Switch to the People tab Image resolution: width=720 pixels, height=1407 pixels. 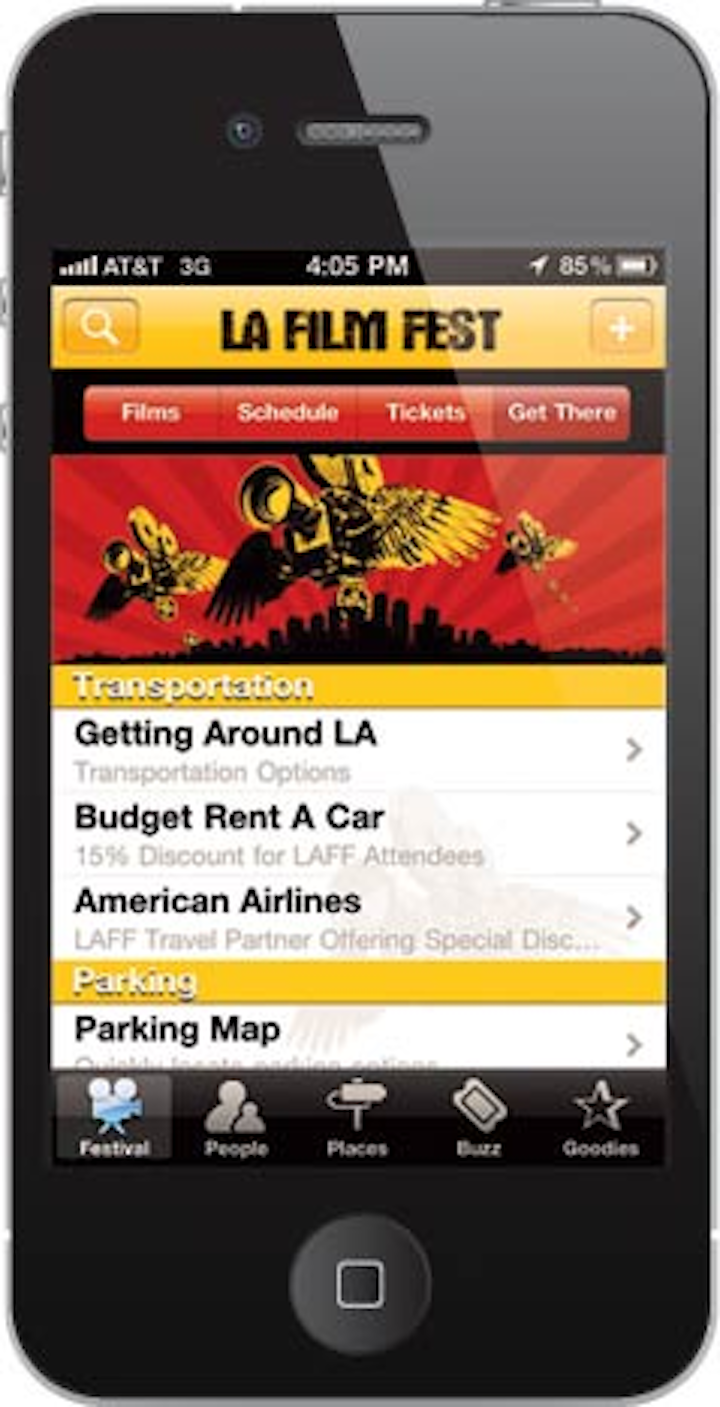tap(236, 1118)
